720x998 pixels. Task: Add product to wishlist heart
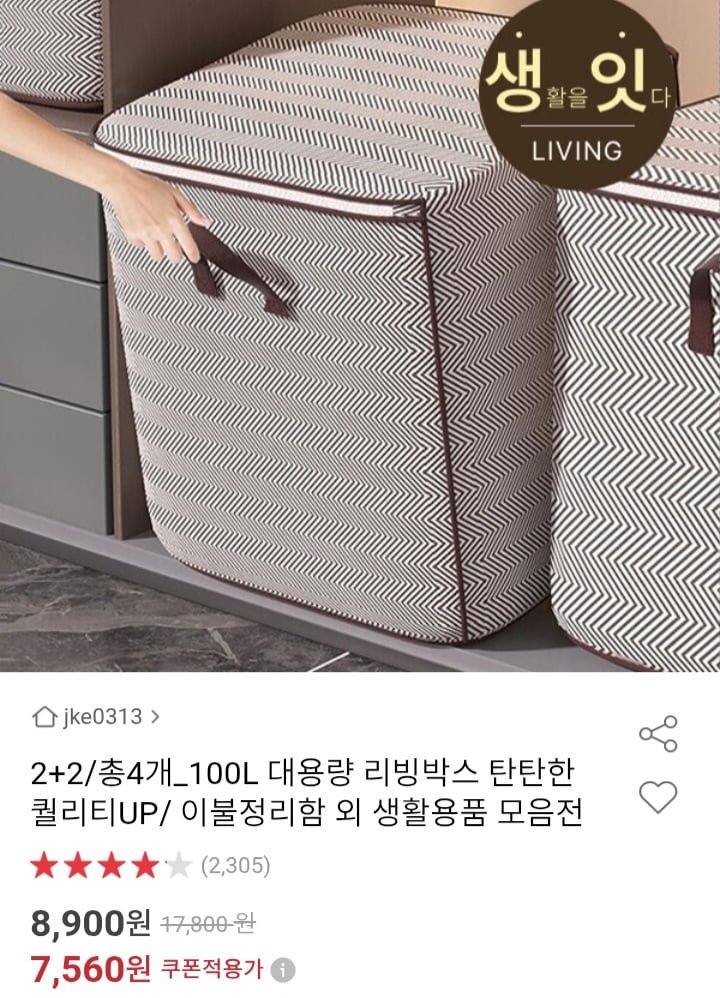pyautogui.click(x=658, y=797)
